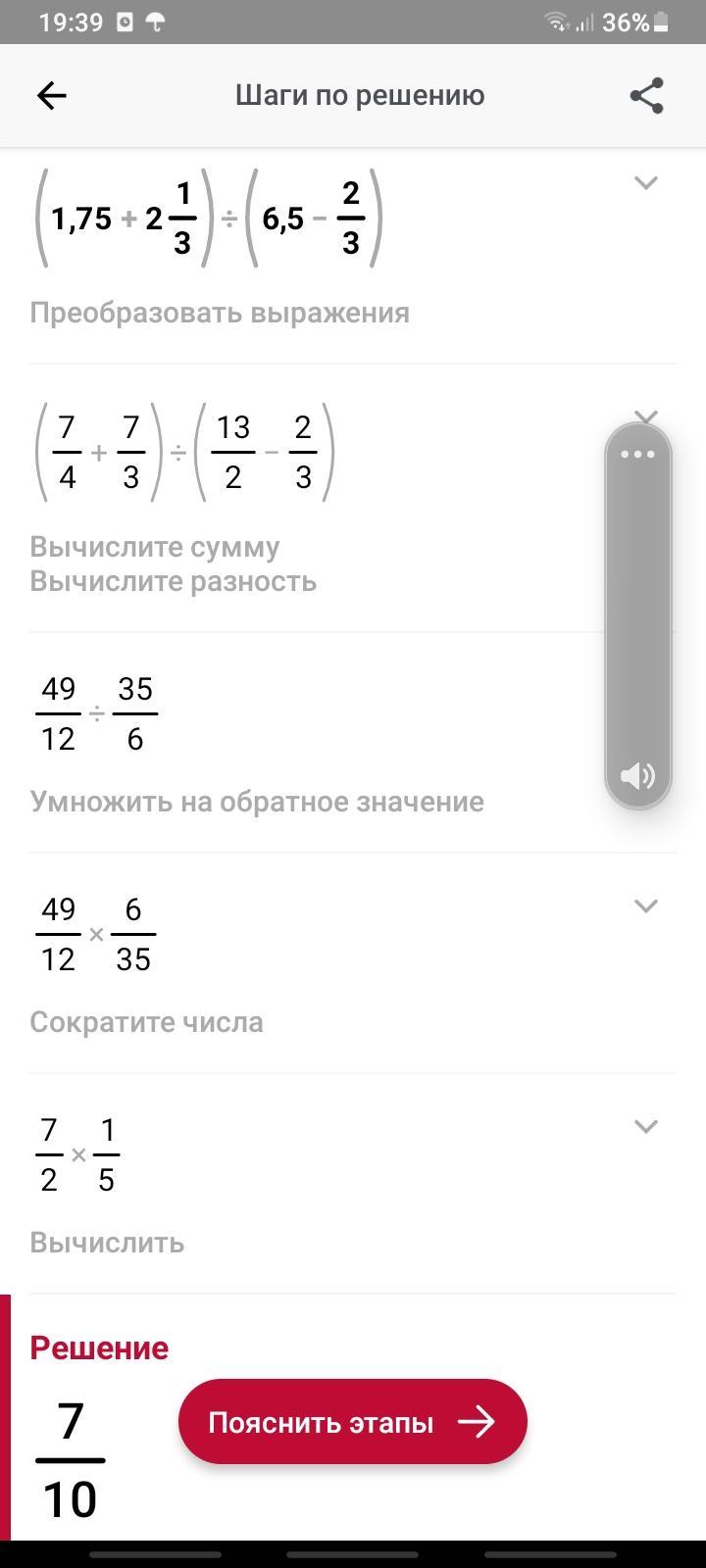The image size is (706, 1568).
Task: Open the three-dot menu on the floating panel
Action: (637, 455)
